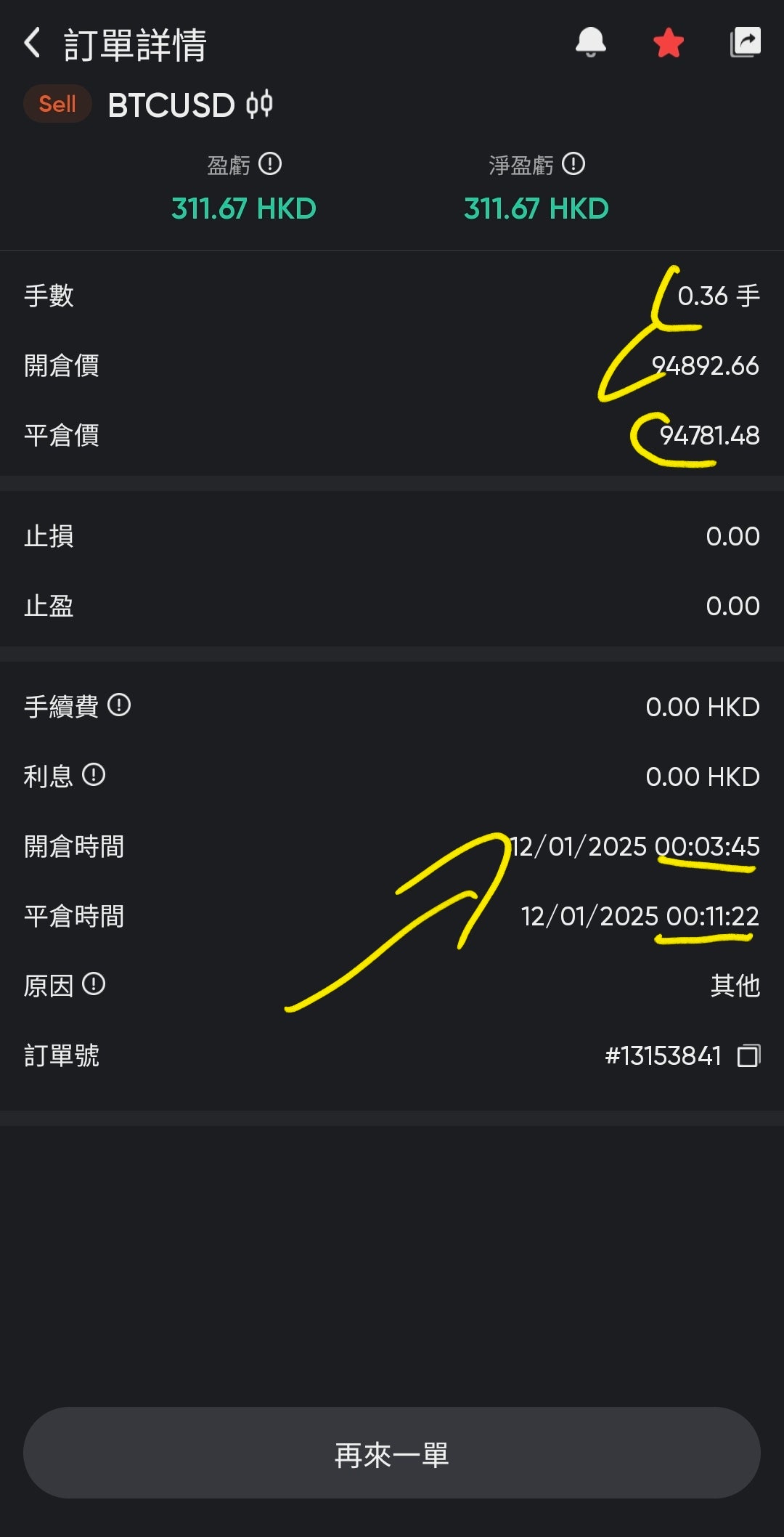The image size is (784, 1537).
Task: Tap the 再來一單 button
Action: click(392, 1453)
